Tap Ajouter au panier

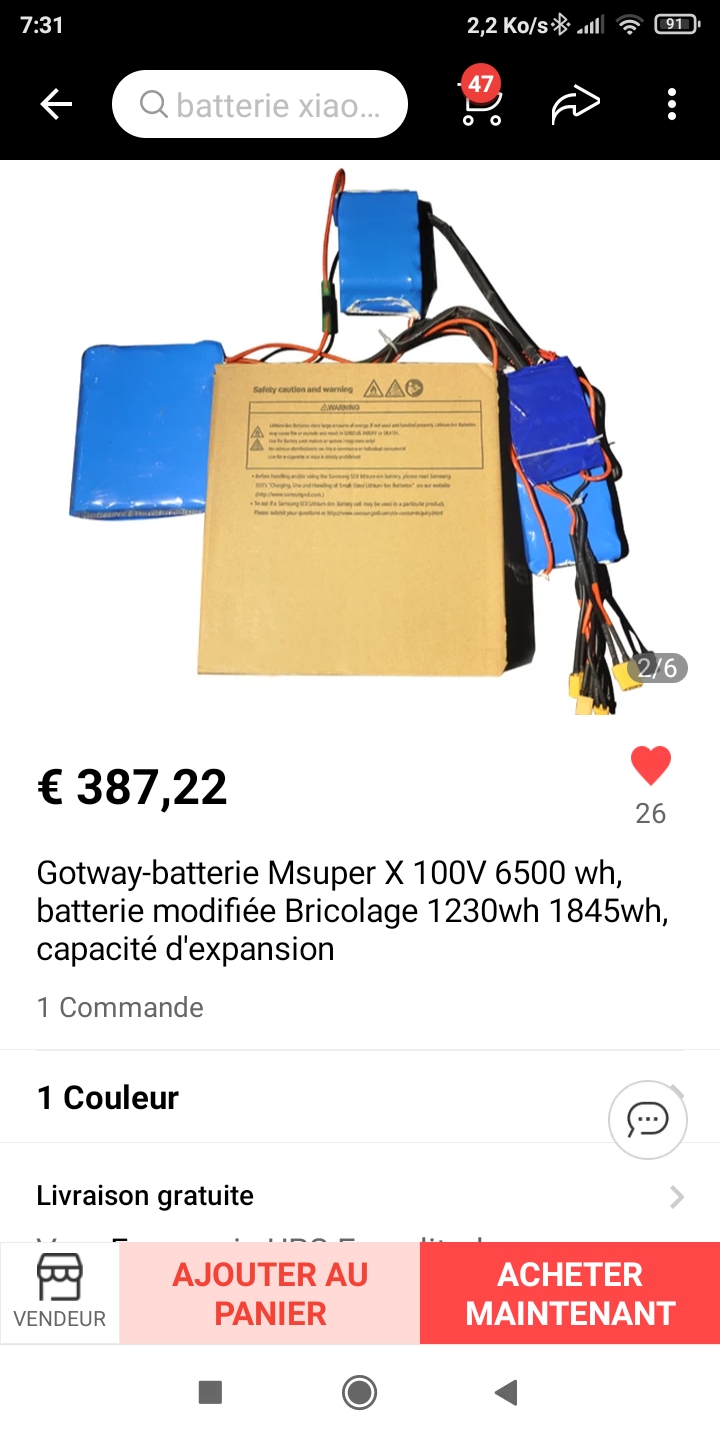pyautogui.click(x=270, y=1293)
